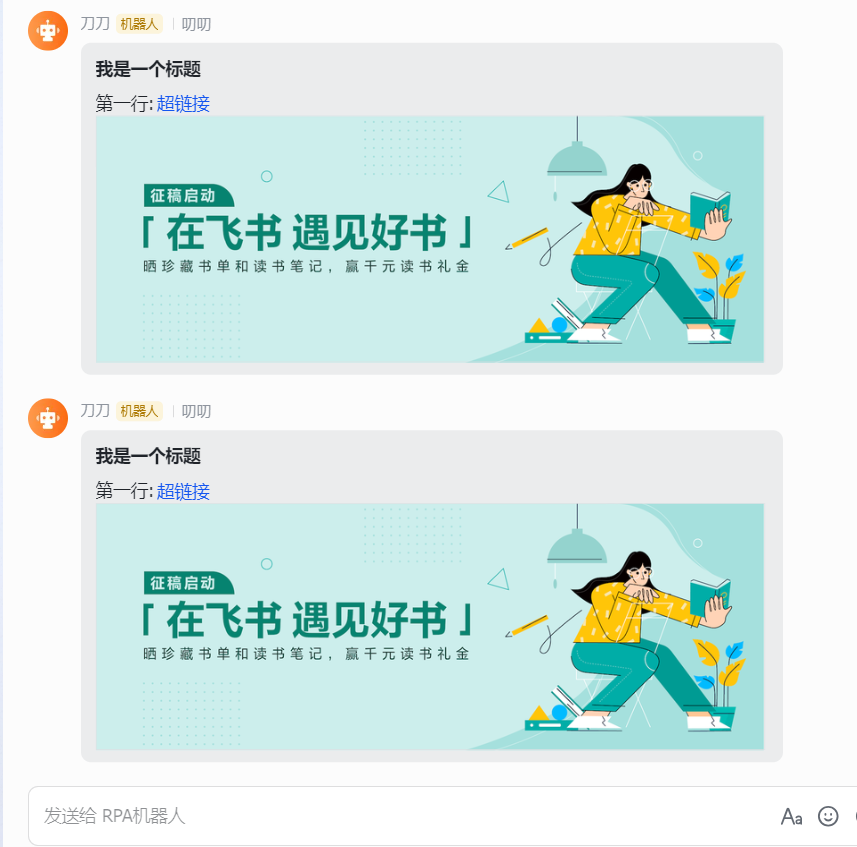Open 超链接 in the latest message
The image size is (857, 847).
pyautogui.click(x=183, y=491)
